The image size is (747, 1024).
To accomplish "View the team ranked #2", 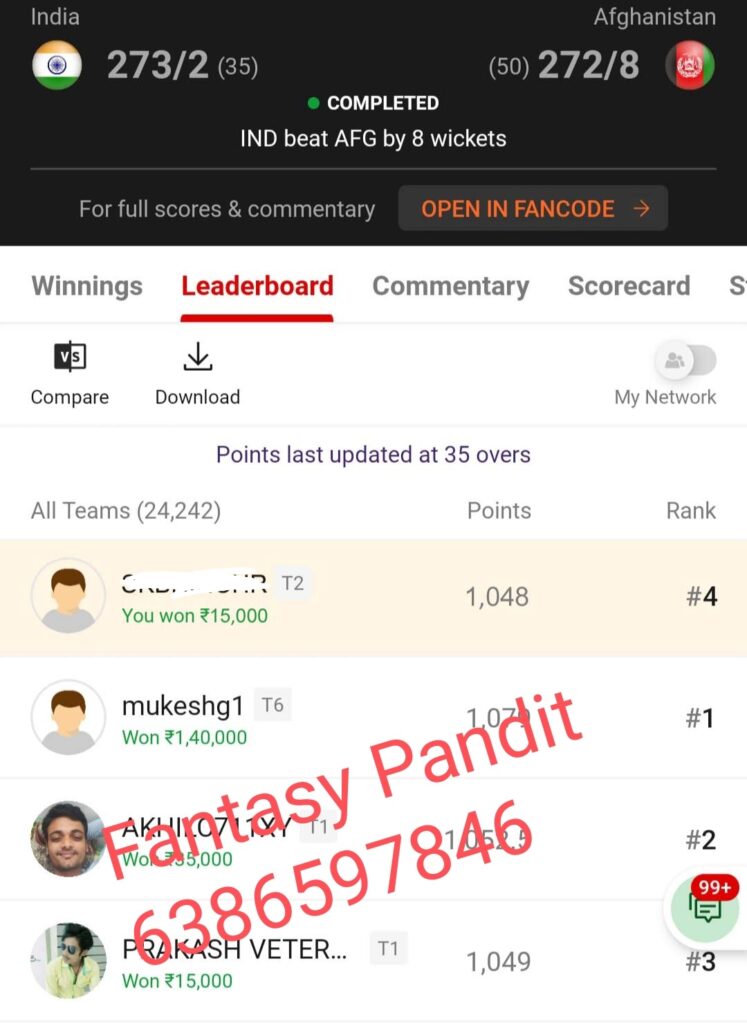I will point(373,840).
